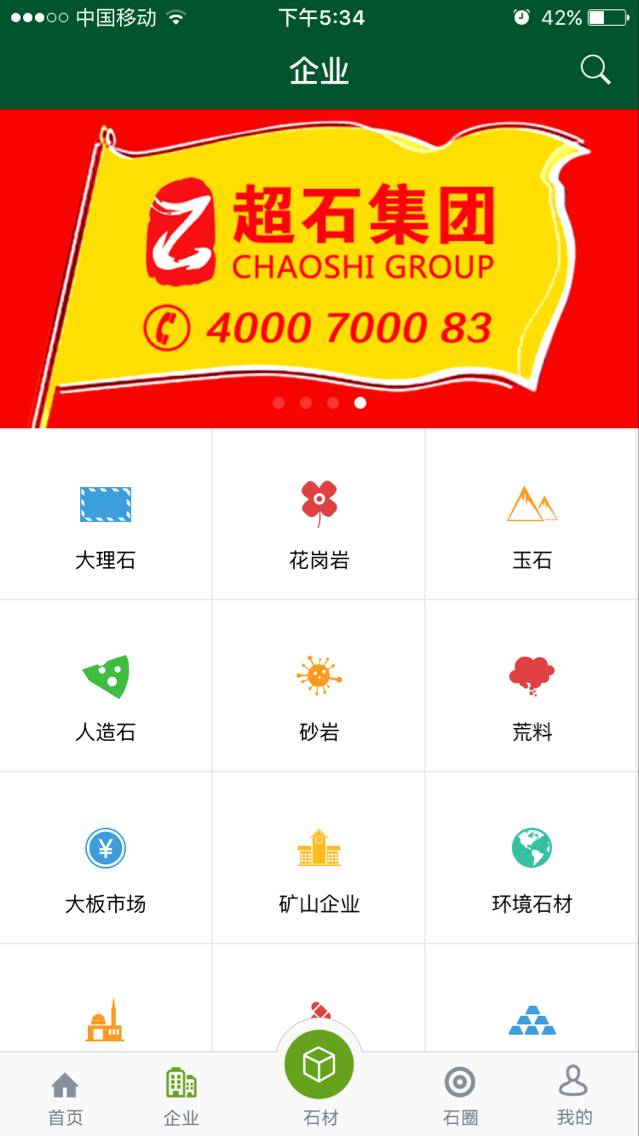This screenshot has height=1136, width=639.
Task: Open the 人造石 category
Action: 106,688
